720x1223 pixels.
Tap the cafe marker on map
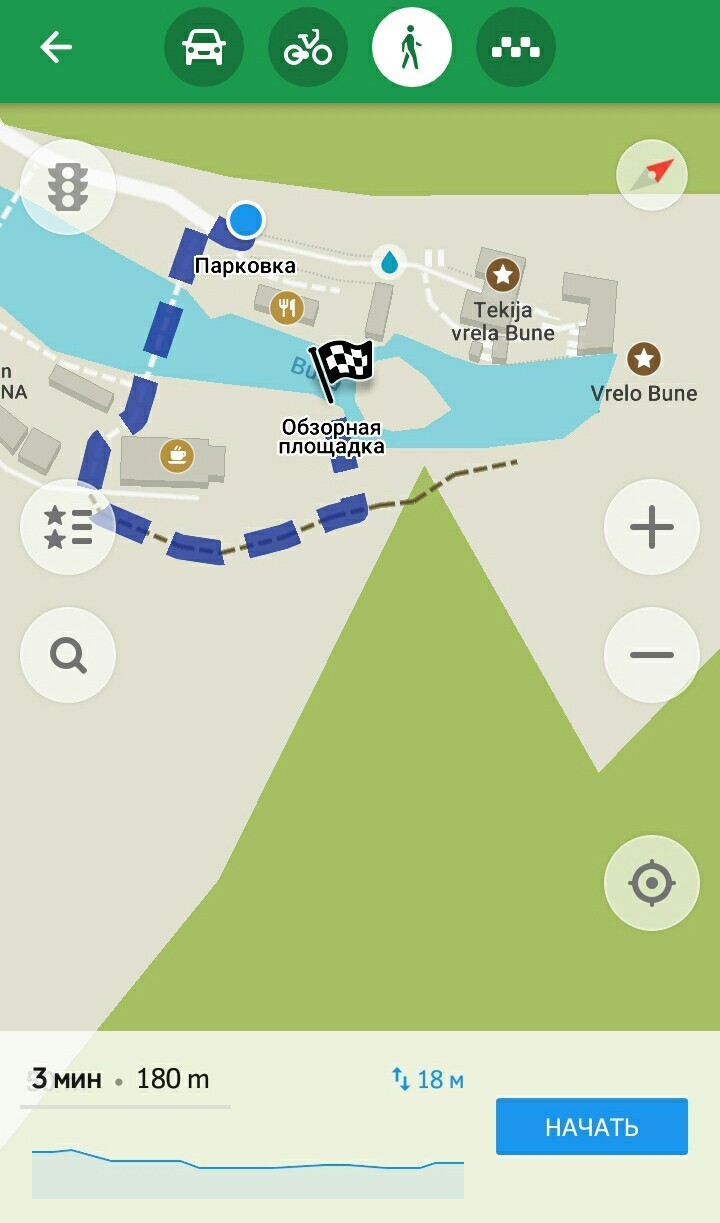(x=177, y=456)
